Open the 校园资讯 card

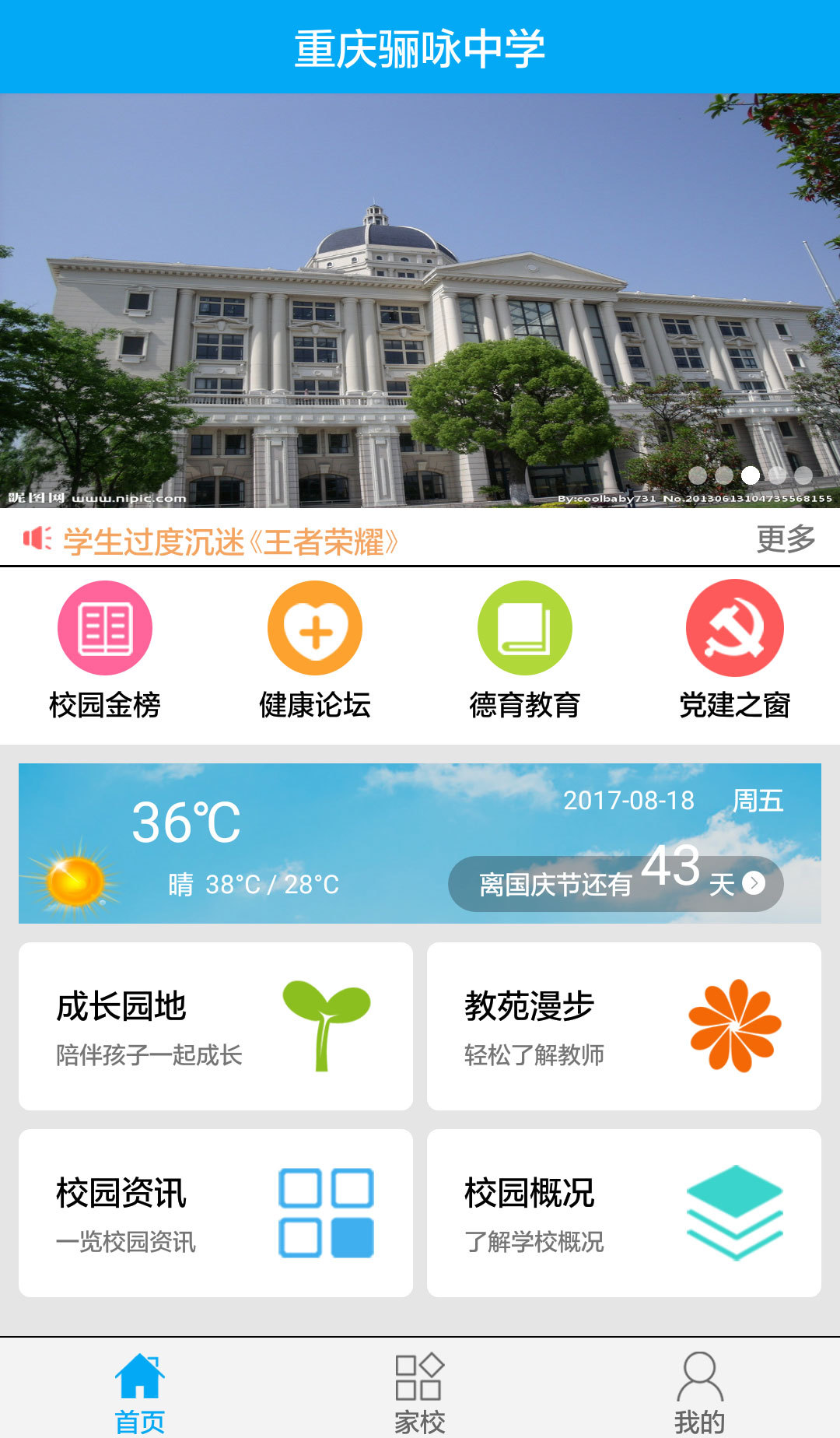pyautogui.click(x=215, y=1212)
